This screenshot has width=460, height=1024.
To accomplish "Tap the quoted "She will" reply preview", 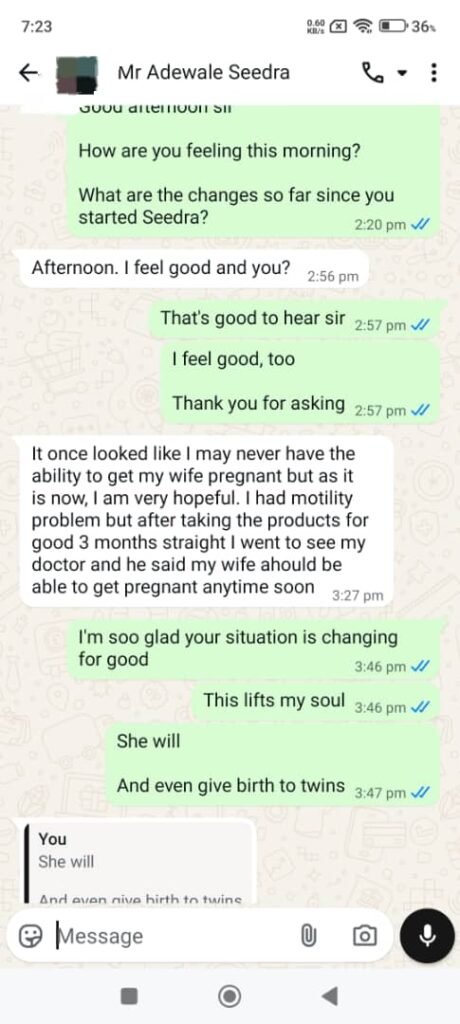I will 135,861.
